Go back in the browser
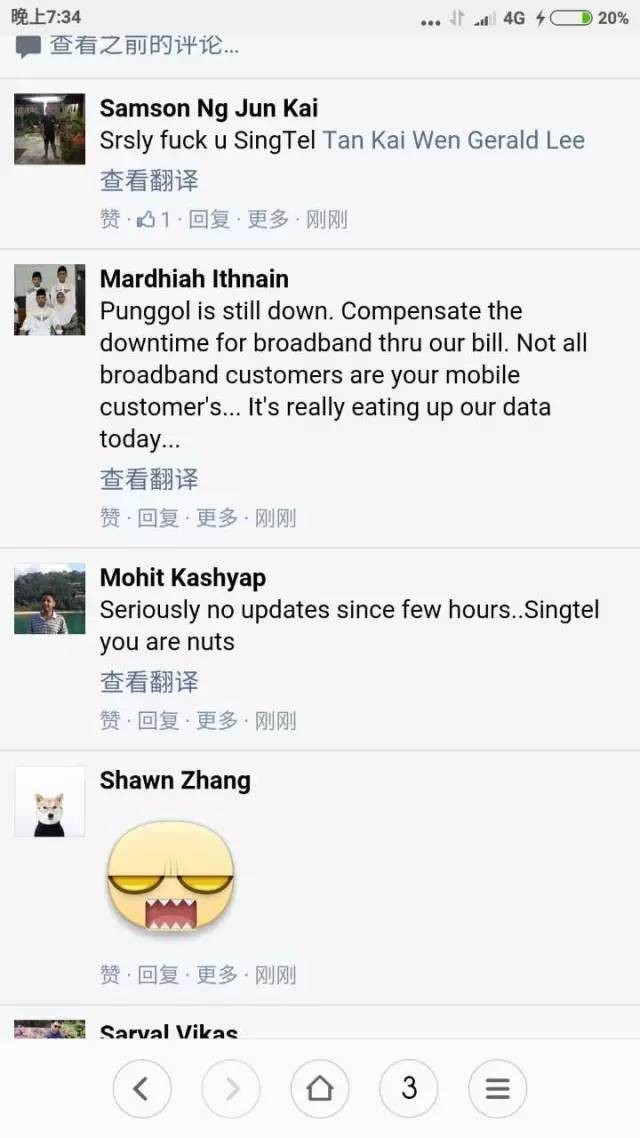 tap(141, 1088)
